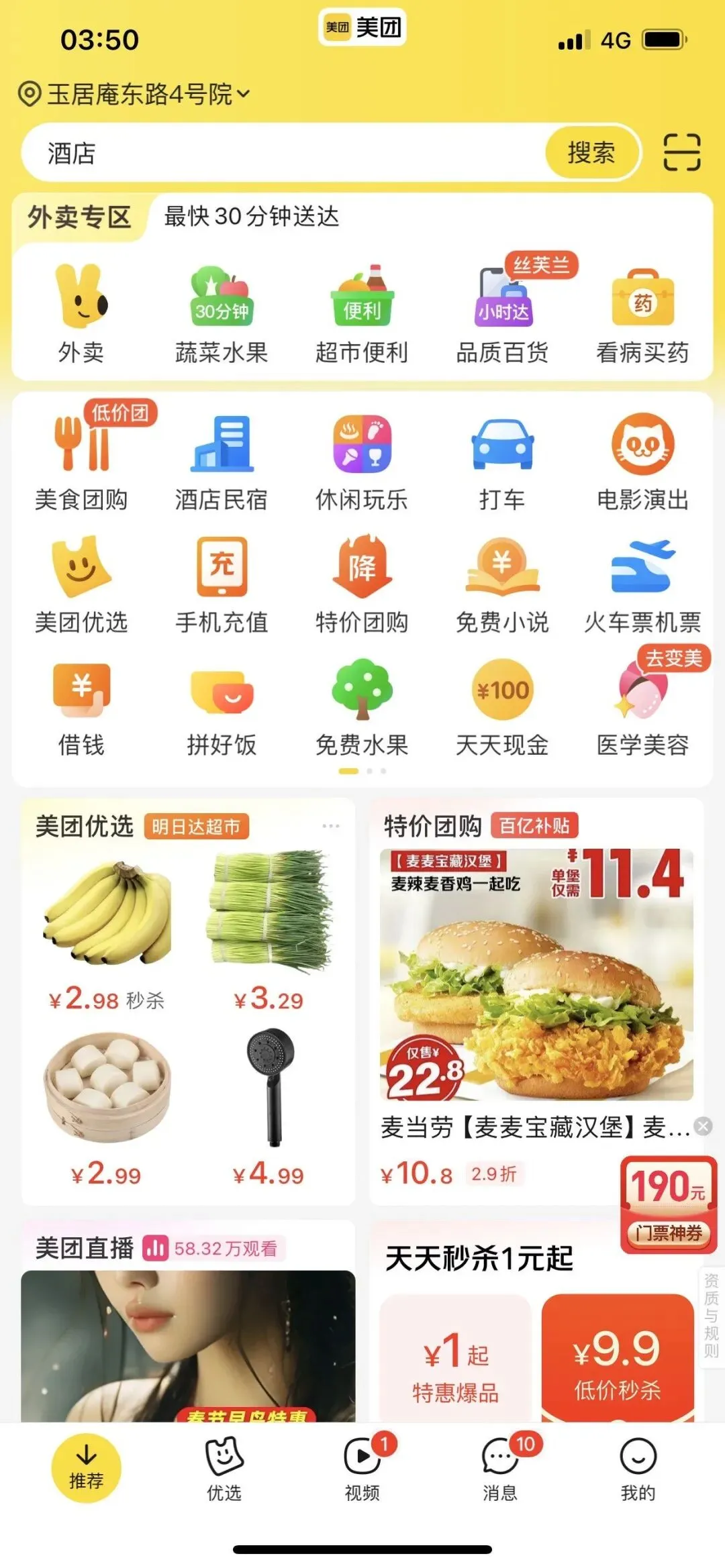Open 火车票机票 booking

tap(642, 585)
